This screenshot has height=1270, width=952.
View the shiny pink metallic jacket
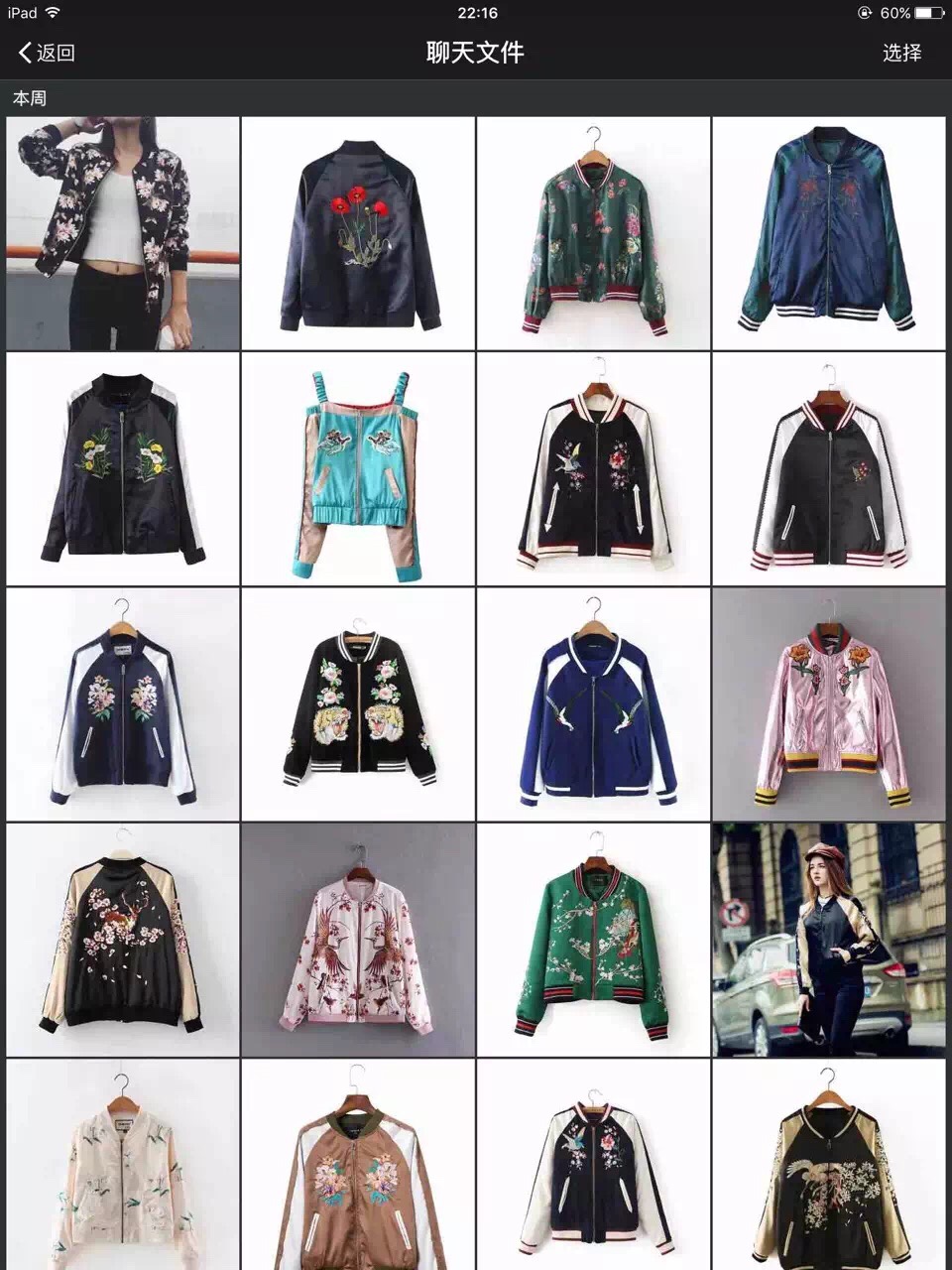(828, 704)
